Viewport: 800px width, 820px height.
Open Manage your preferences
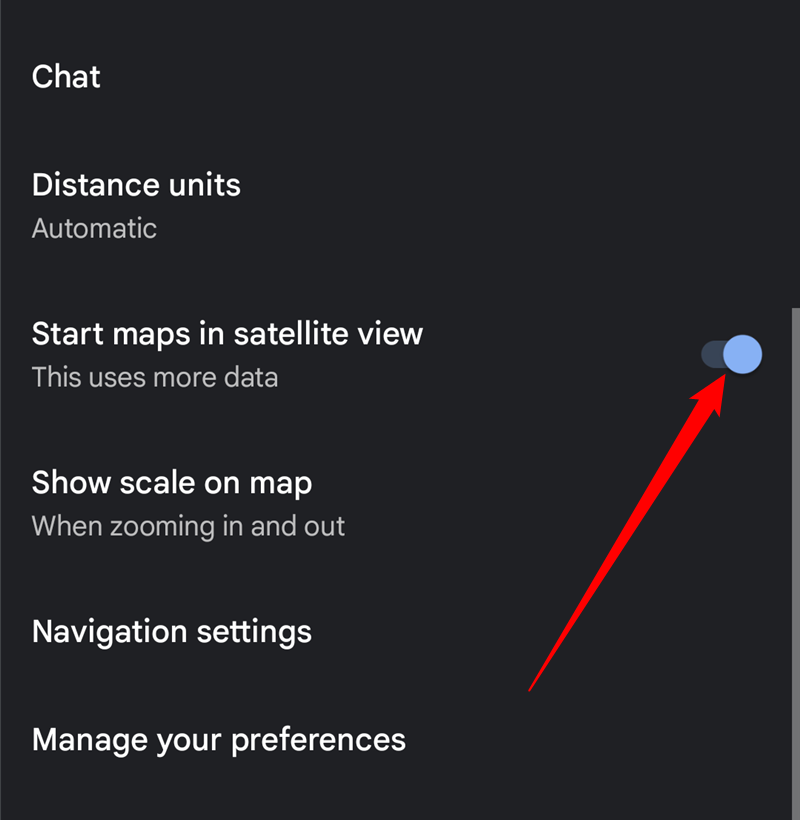(219, 740)
